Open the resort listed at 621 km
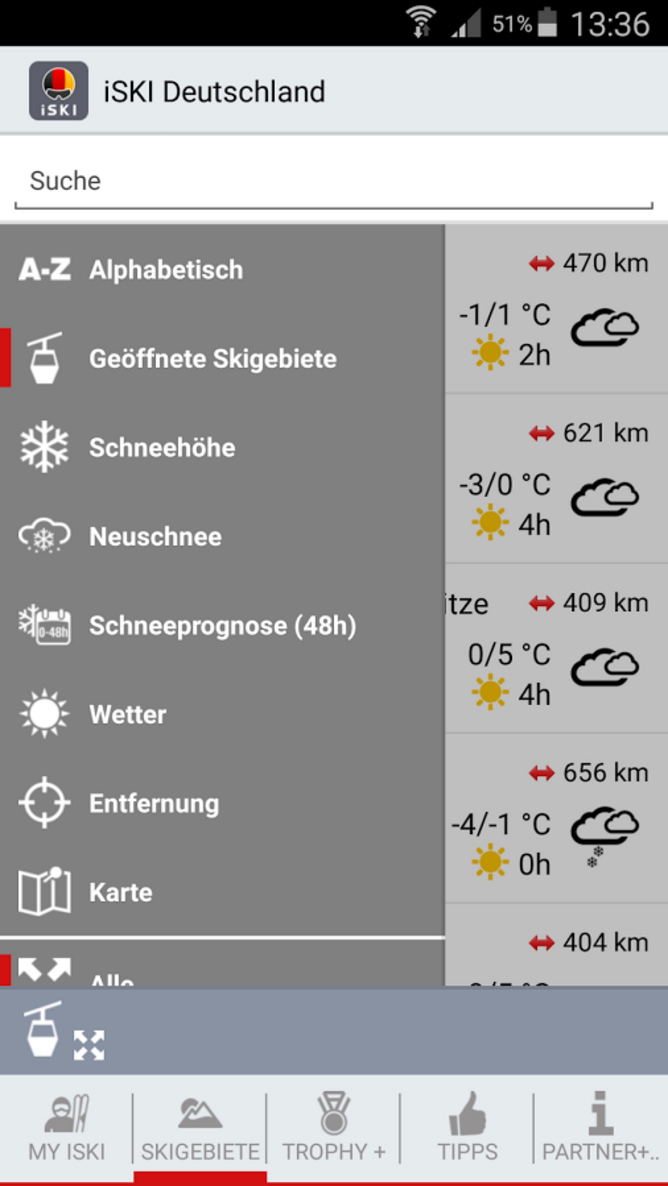Screen dimensions: 668x1186 pos(556,480)
